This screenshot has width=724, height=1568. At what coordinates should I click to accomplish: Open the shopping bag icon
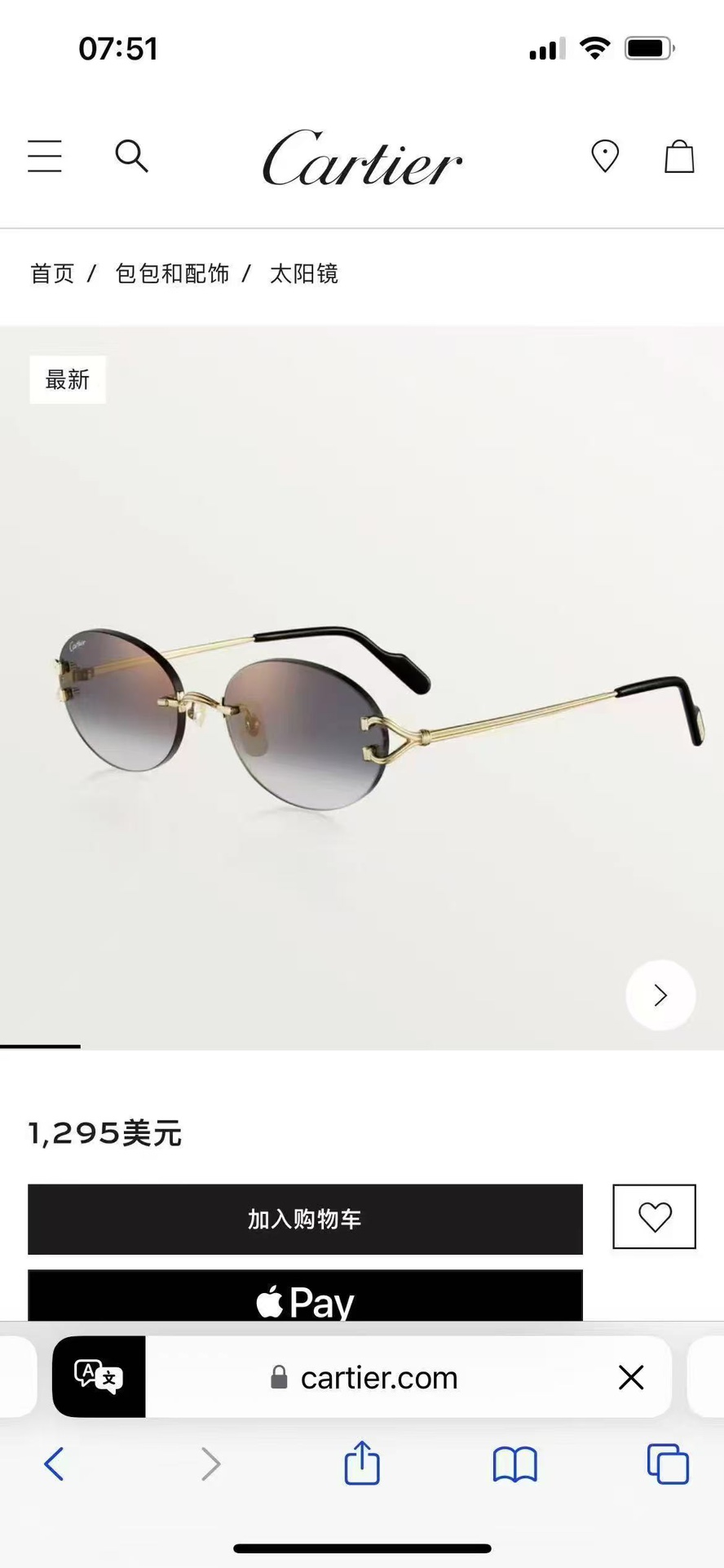(x=679, y=157)
